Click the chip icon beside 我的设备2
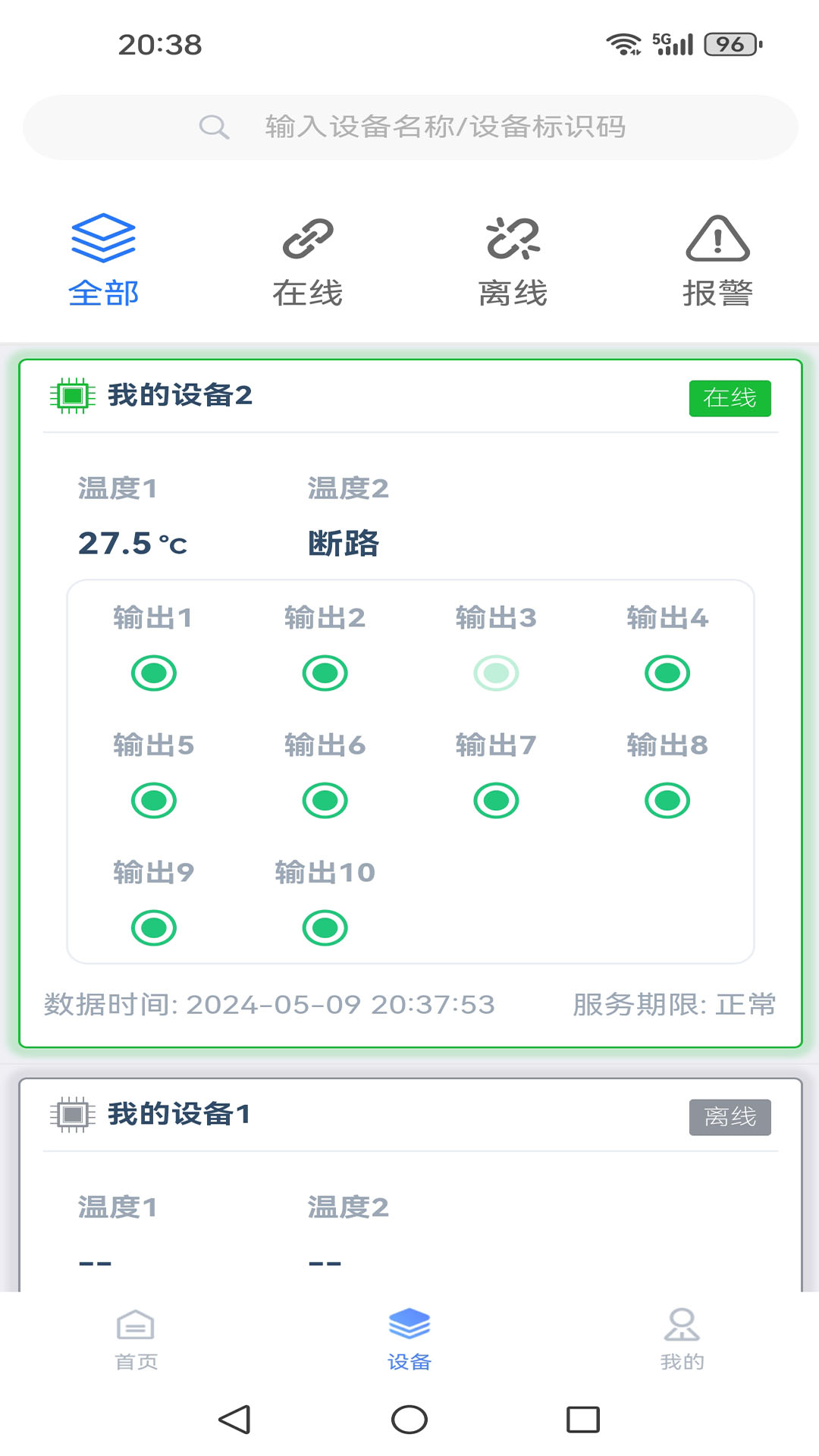 (x=71, y=395)
